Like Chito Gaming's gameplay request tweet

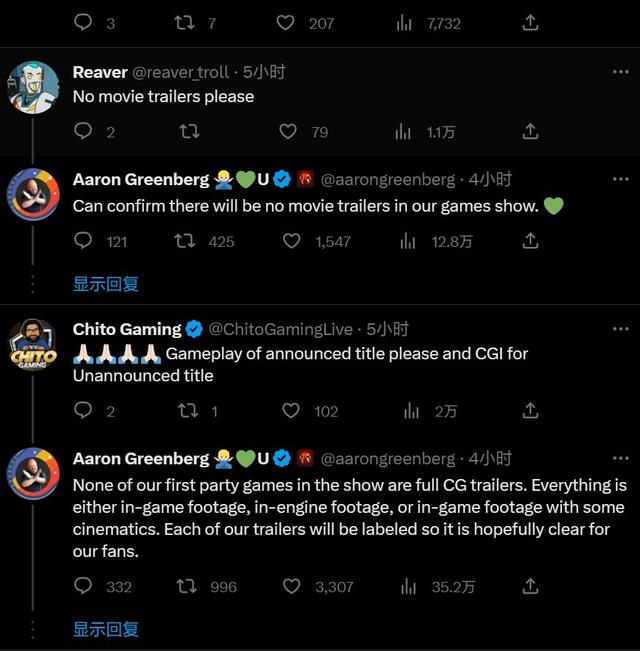pos(291,410)
